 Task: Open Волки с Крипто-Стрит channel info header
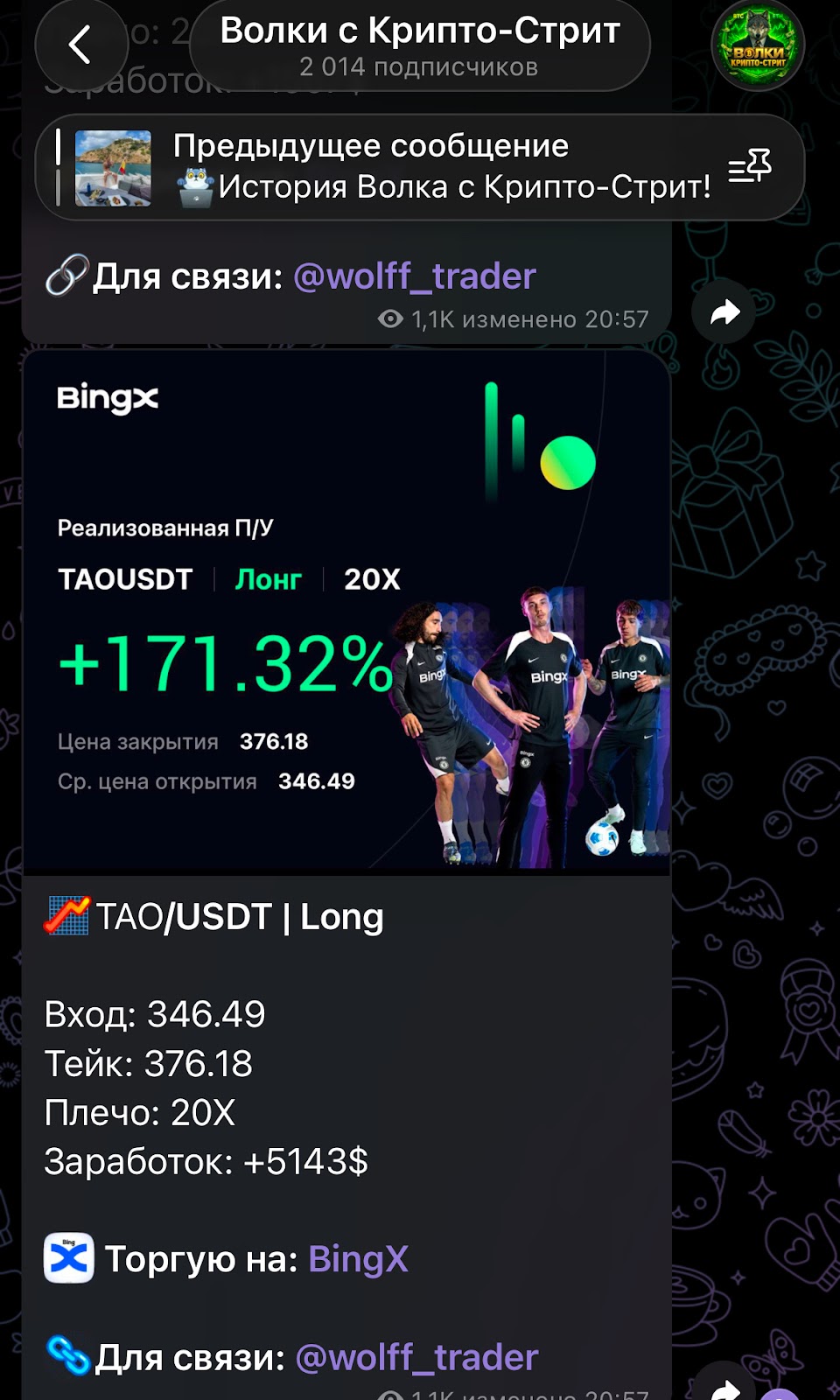click(x=420, y=45)
